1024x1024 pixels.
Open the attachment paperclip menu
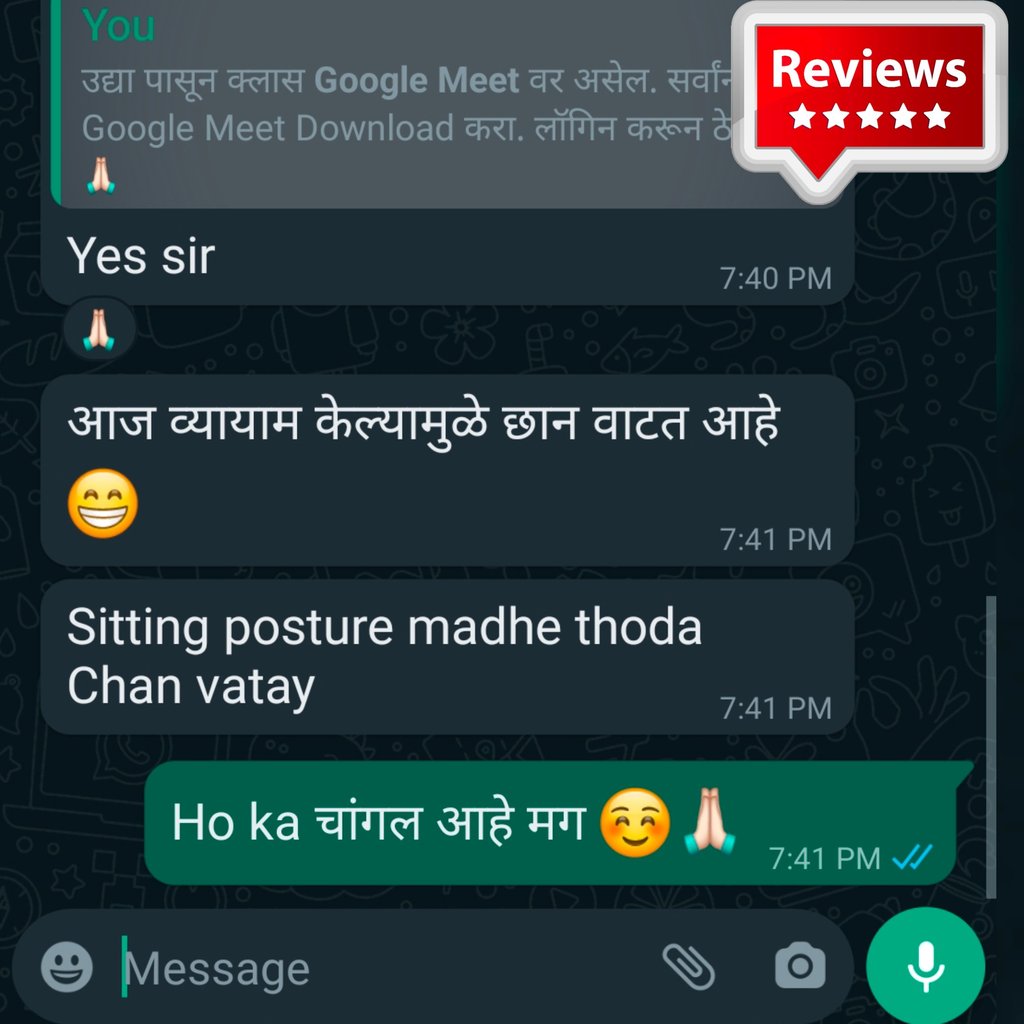click(x=689, y=967)
